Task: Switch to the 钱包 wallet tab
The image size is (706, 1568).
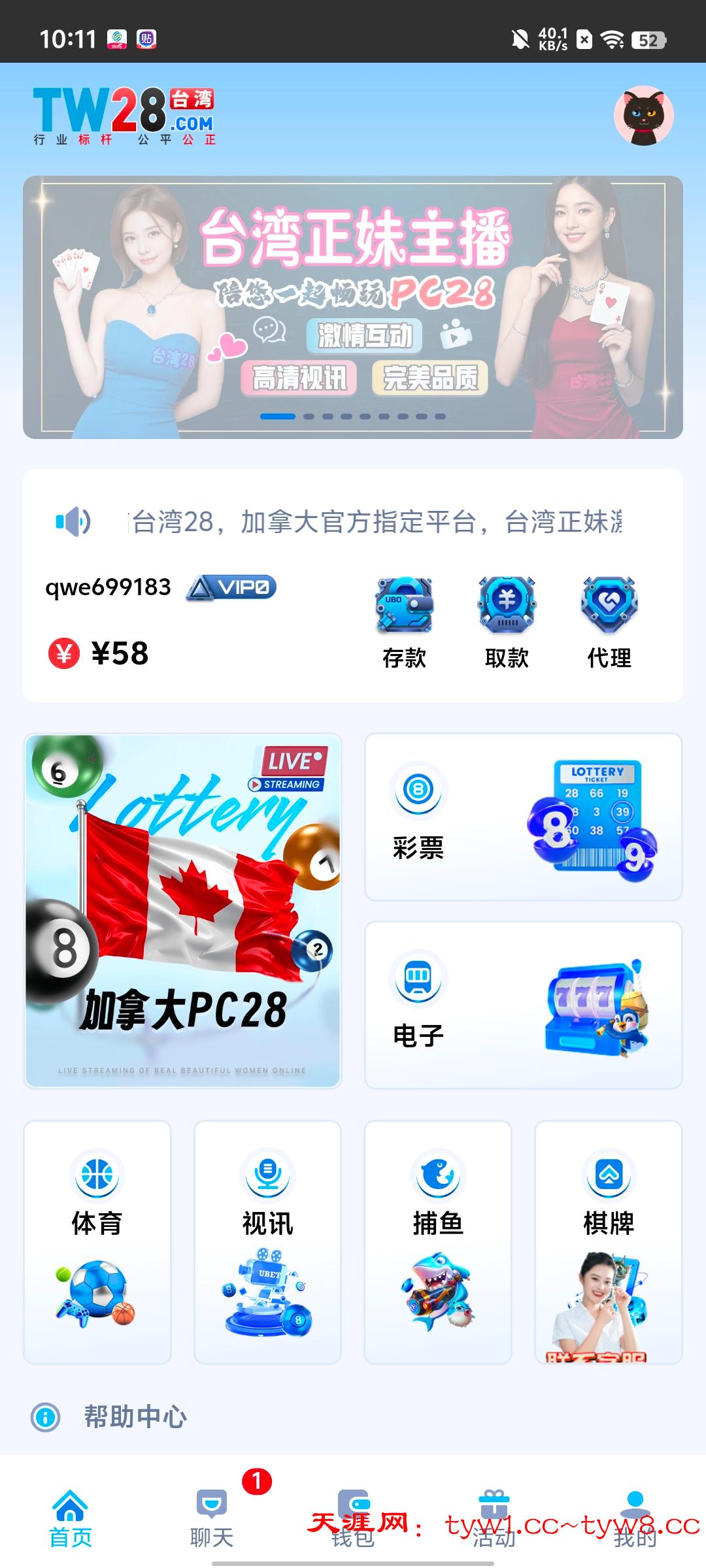Action: pos(353,1518)
